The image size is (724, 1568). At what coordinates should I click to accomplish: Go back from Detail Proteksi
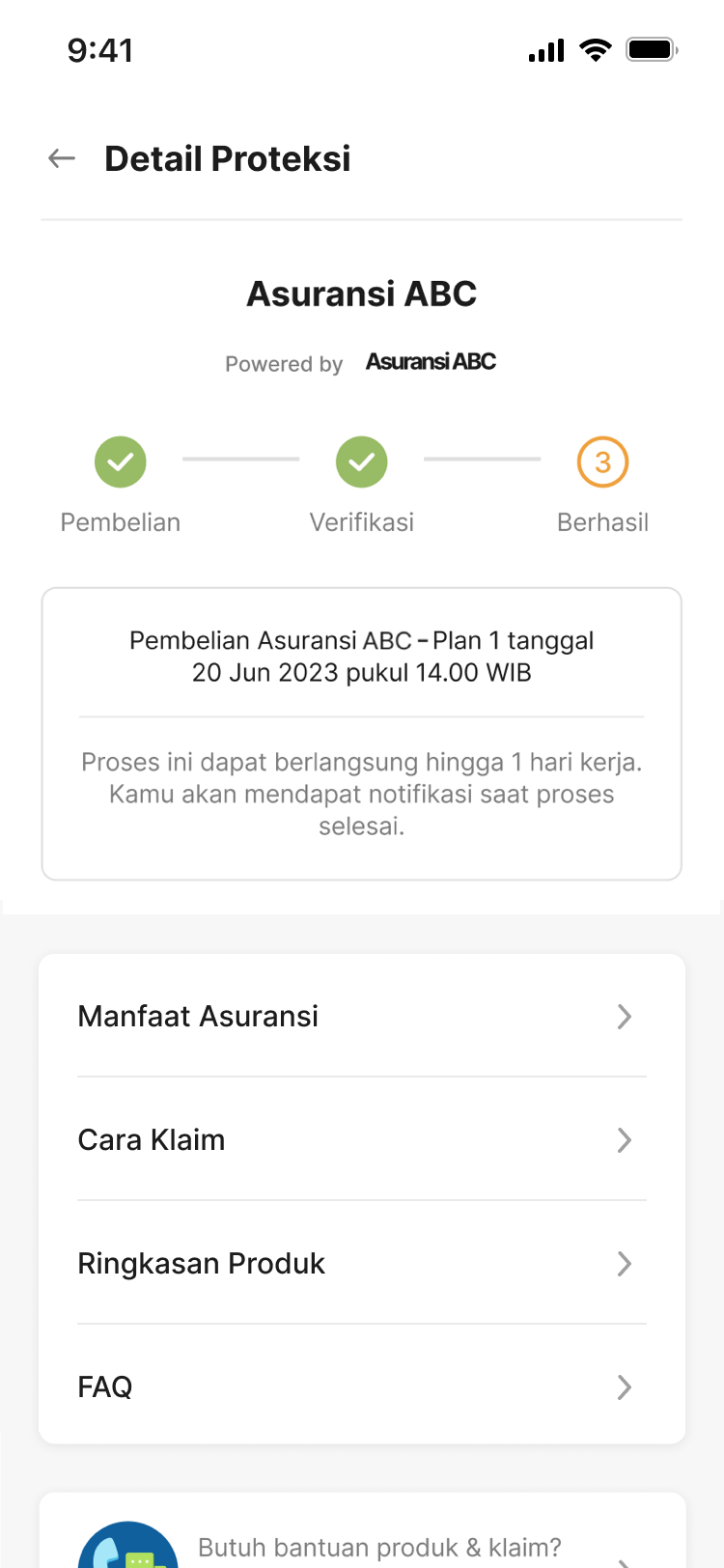tap(62, 158)
